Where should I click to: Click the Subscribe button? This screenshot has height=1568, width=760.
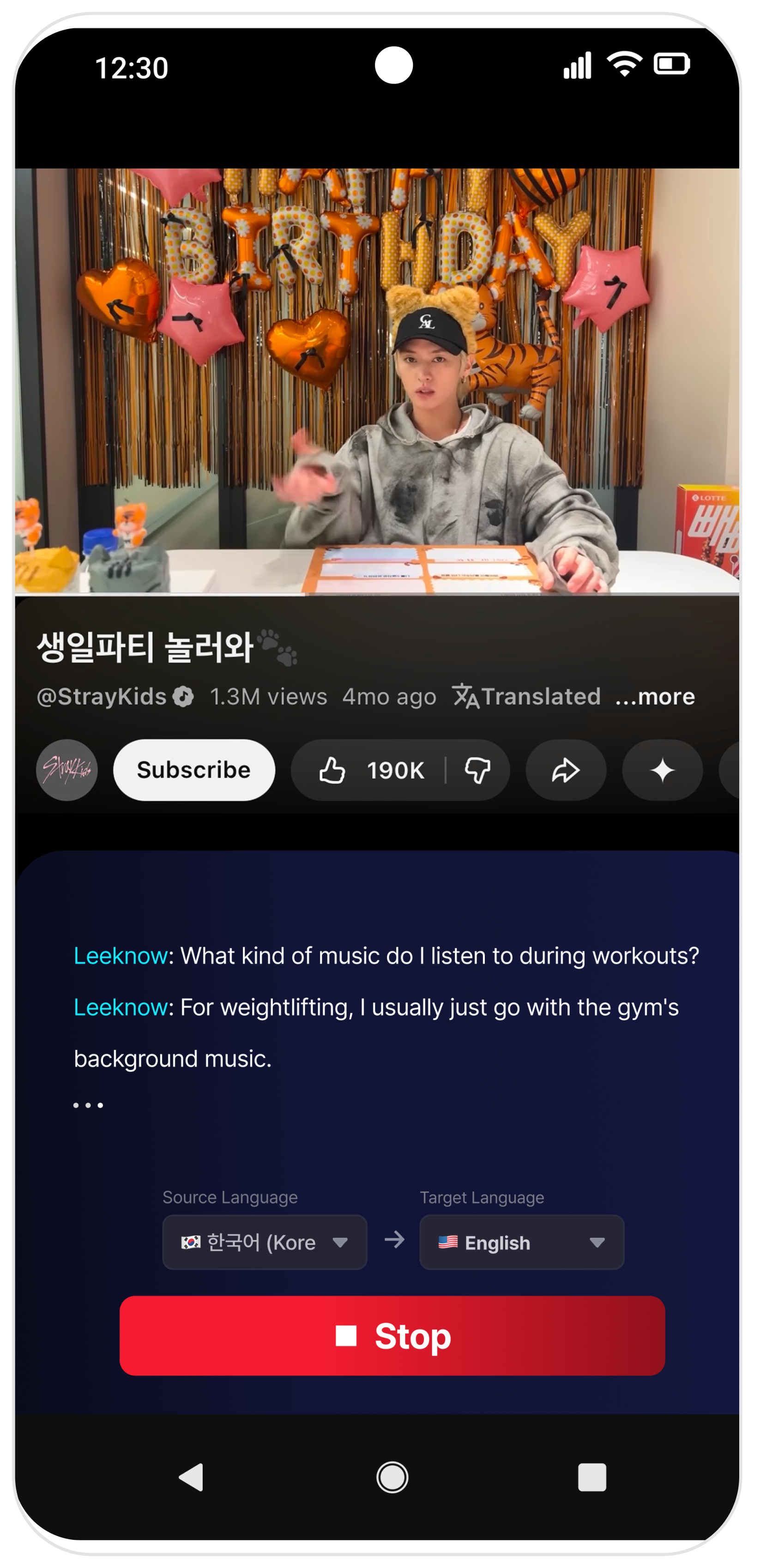193,769
